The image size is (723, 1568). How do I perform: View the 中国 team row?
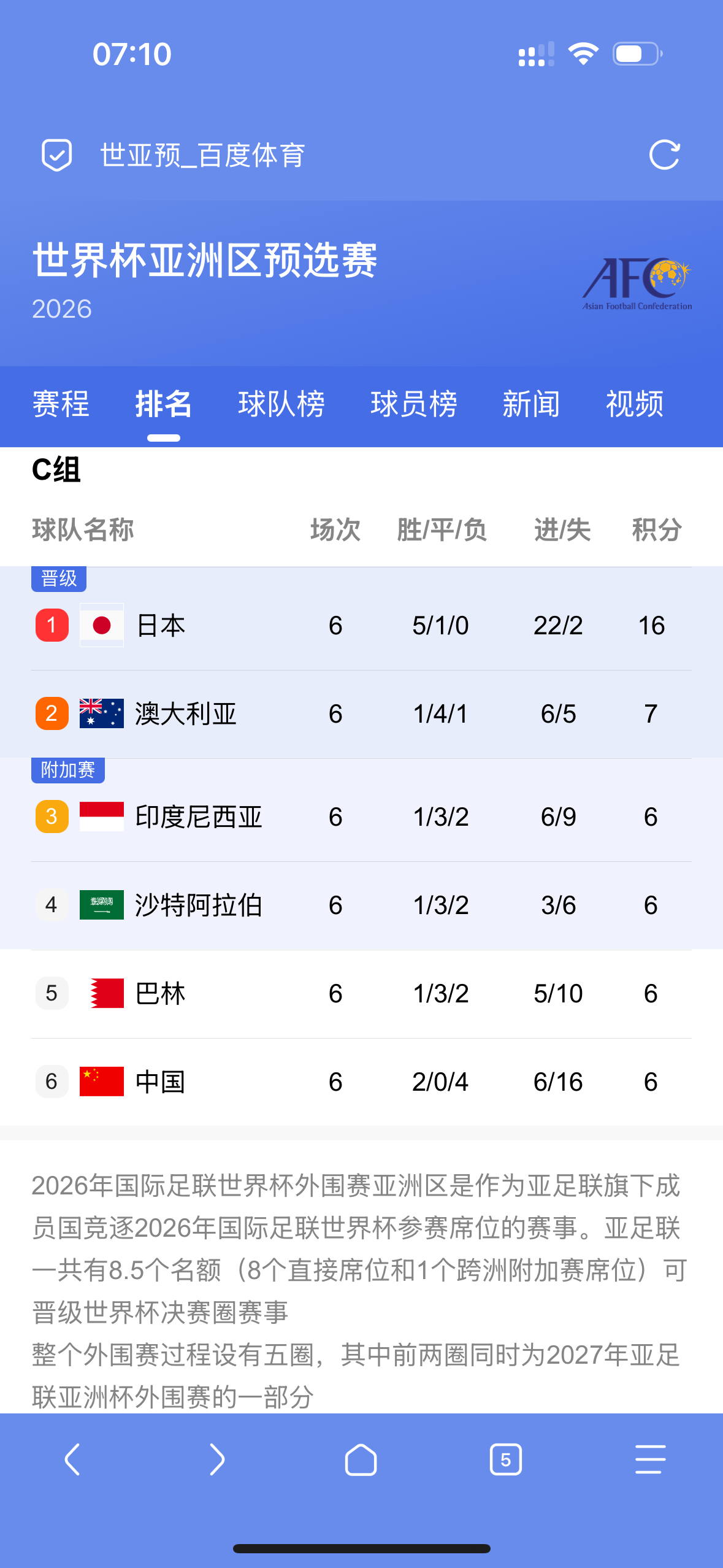pos(361,1082)
